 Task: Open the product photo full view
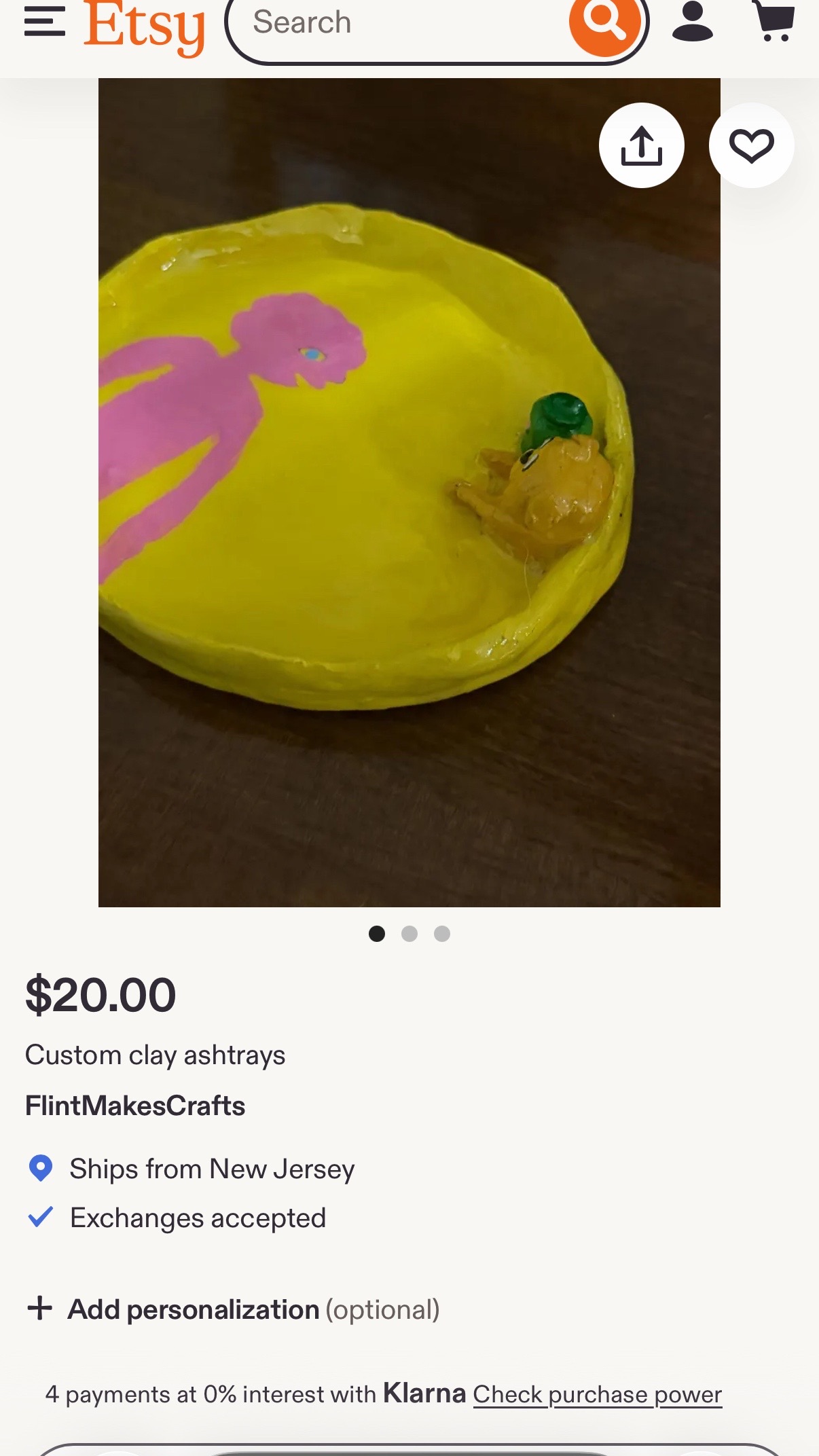tap(409, 492)
